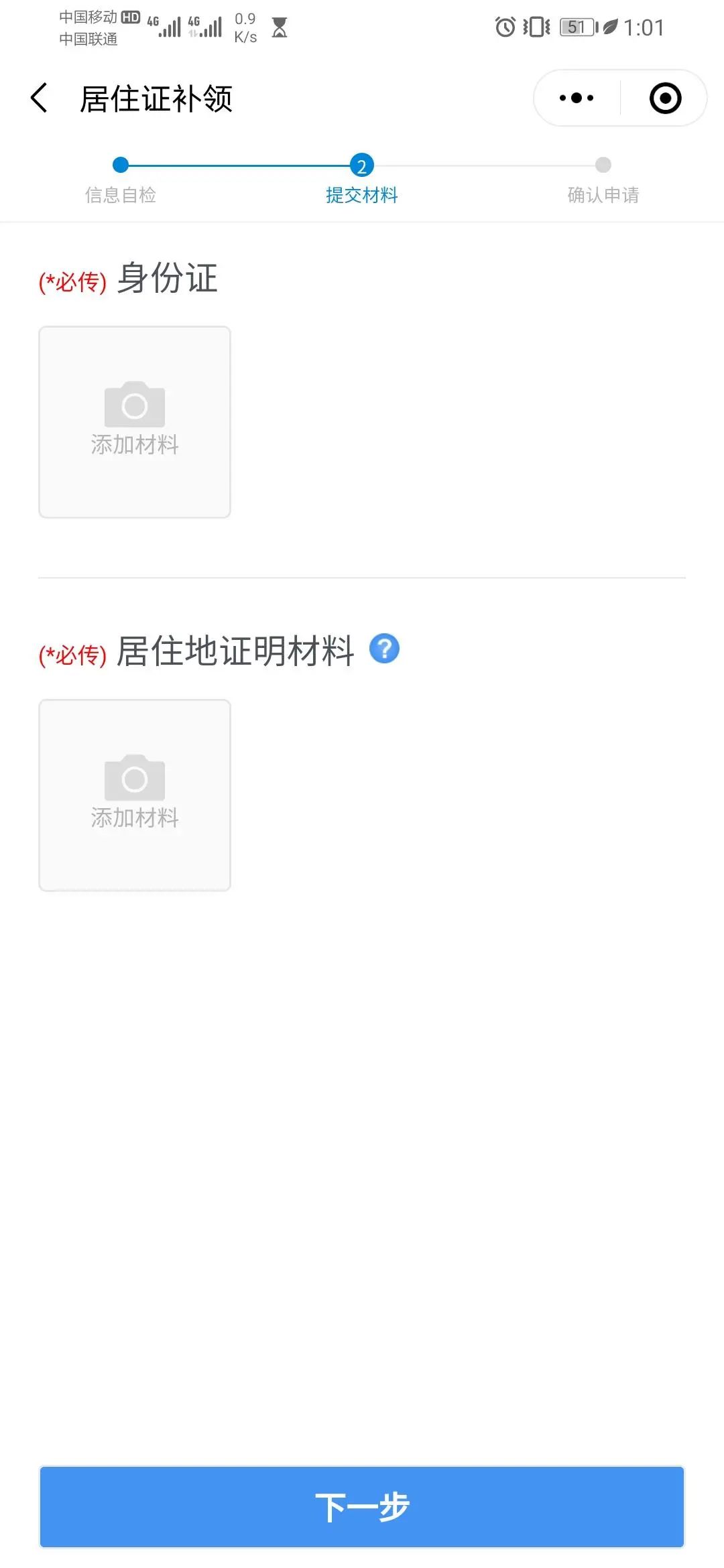
Task: Tap the camera icon to add 身份证 material
Action: pyautogui.click(x=134, y=405)
